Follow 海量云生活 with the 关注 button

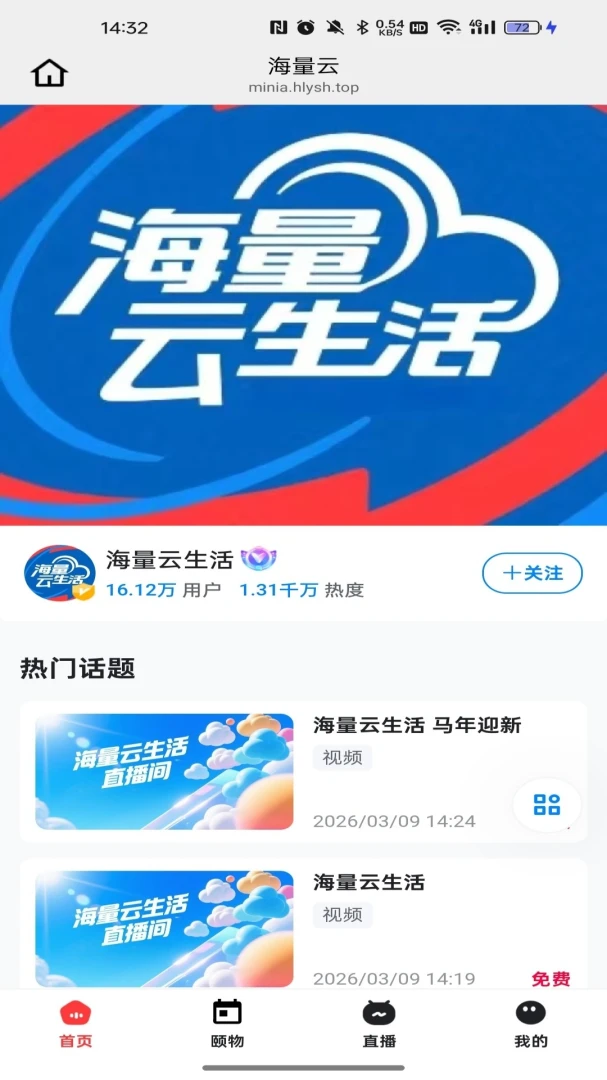[533, 573]
